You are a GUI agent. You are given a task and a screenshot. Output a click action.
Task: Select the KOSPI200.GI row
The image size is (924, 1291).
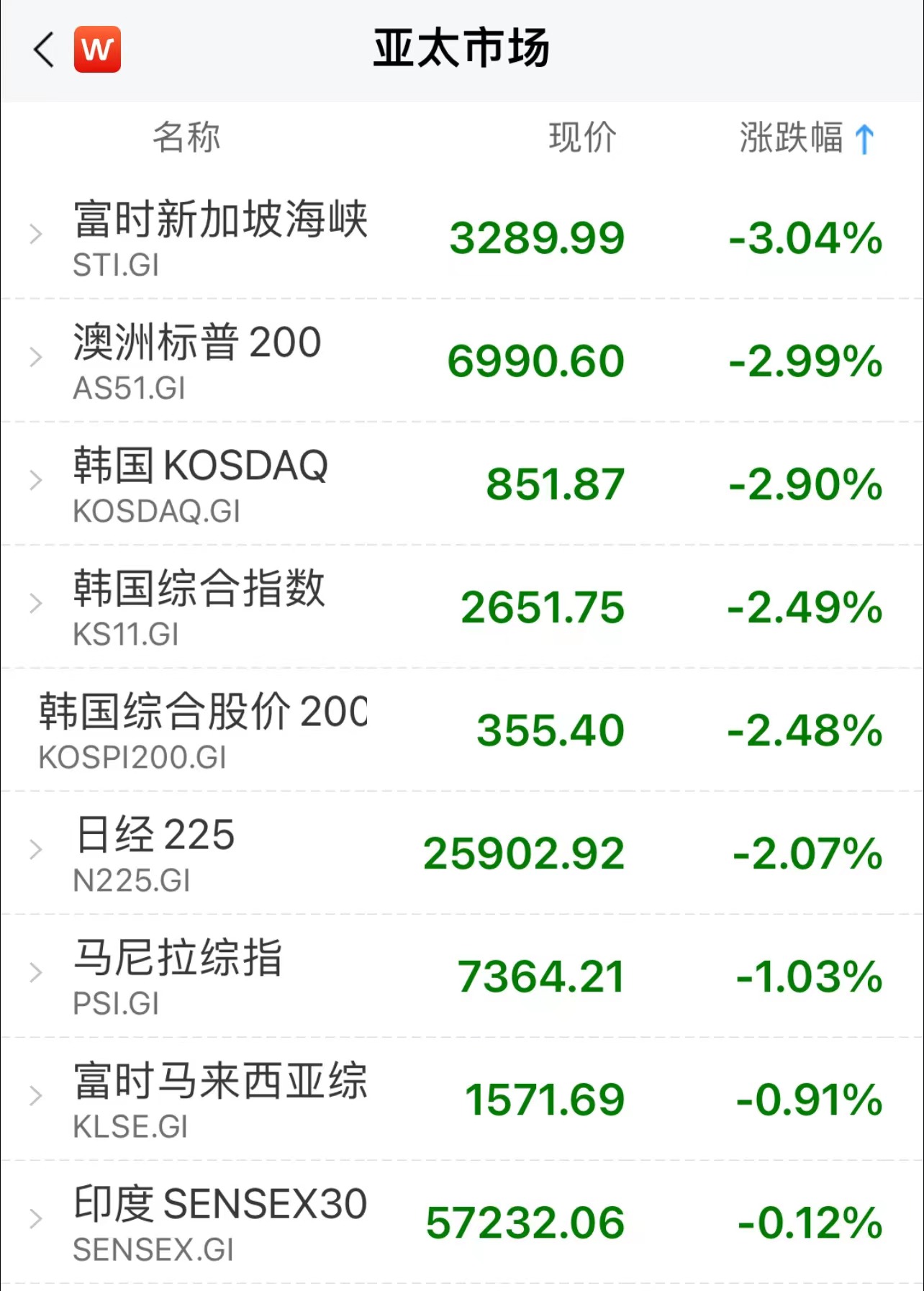point(203,730)
